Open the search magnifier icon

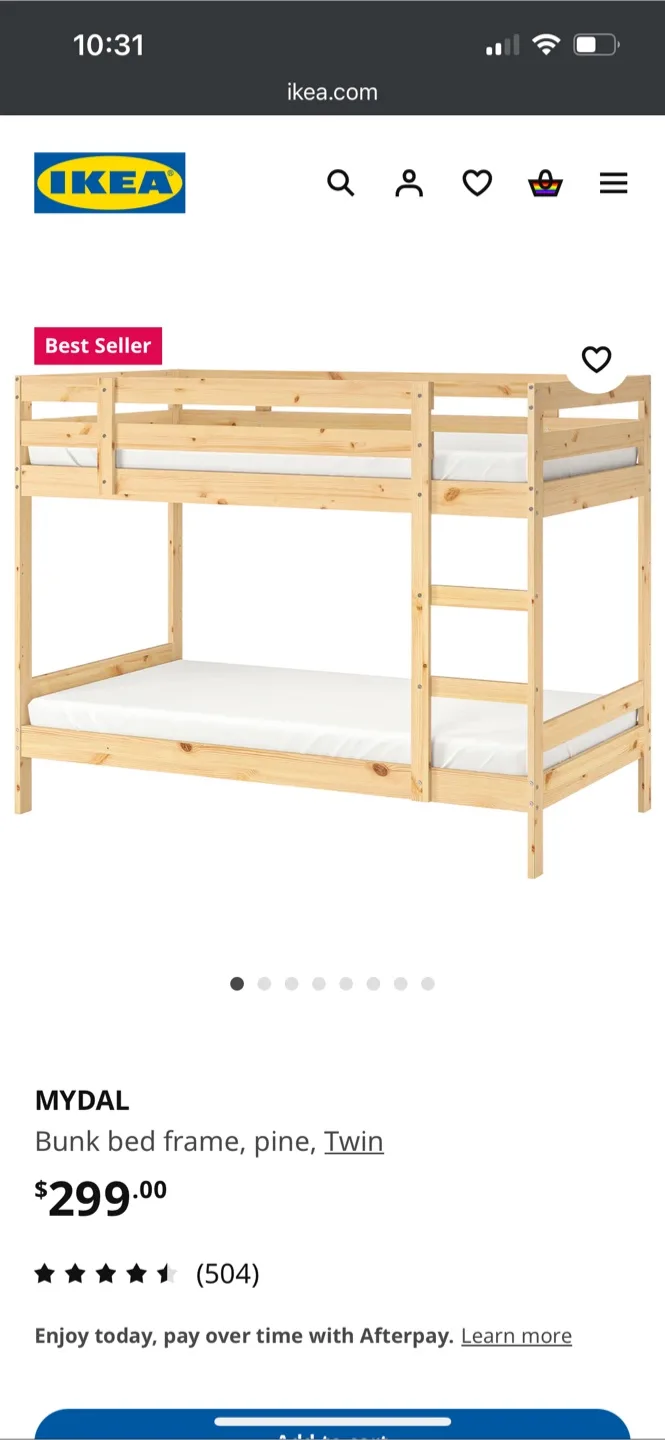(341, 183)
